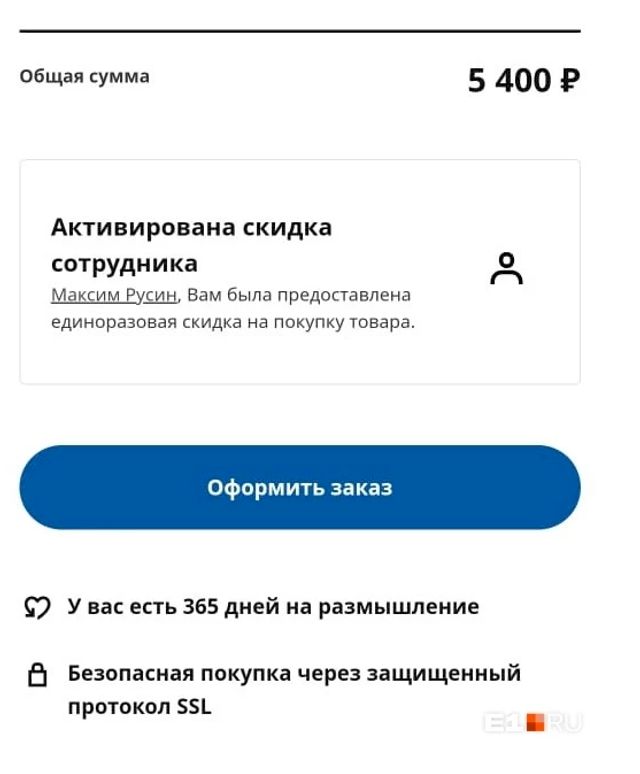
Task: Tap the Оформить заказ button
Action: [299, 488]
